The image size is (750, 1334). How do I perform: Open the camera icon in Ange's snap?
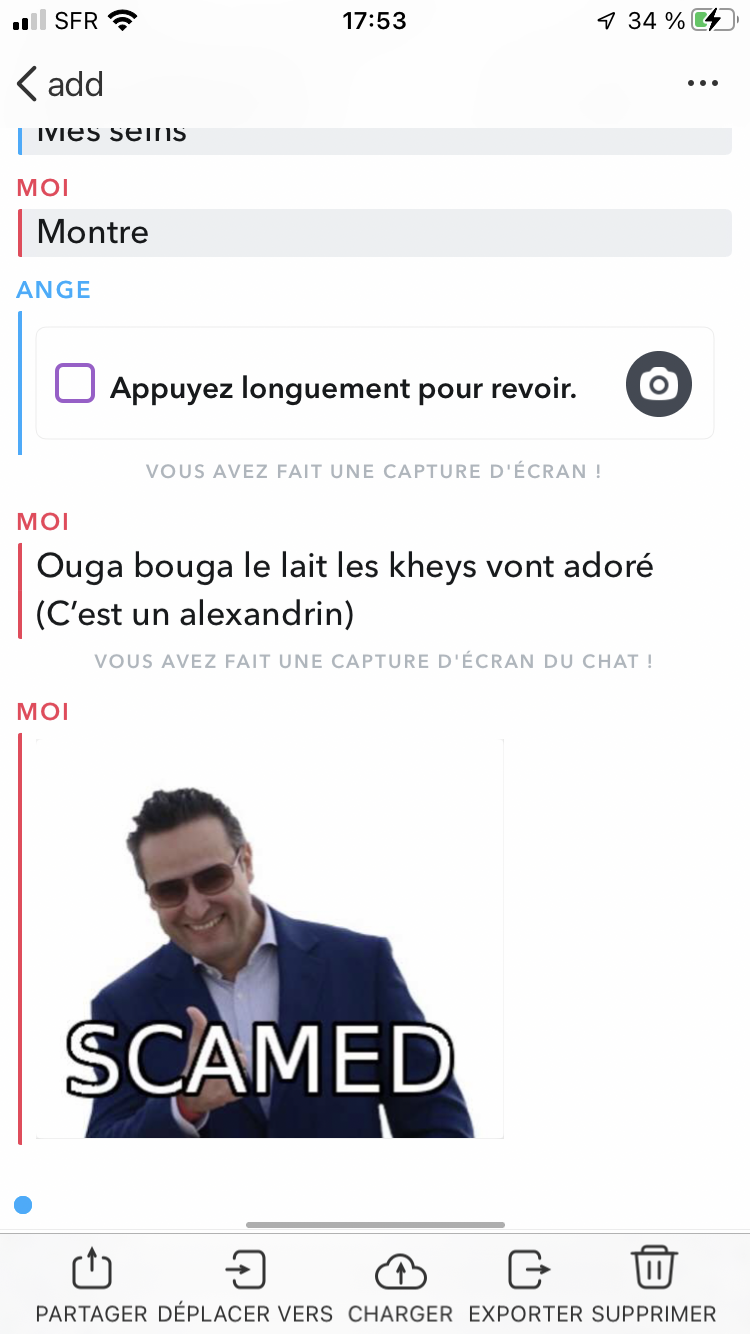[658, 384]
